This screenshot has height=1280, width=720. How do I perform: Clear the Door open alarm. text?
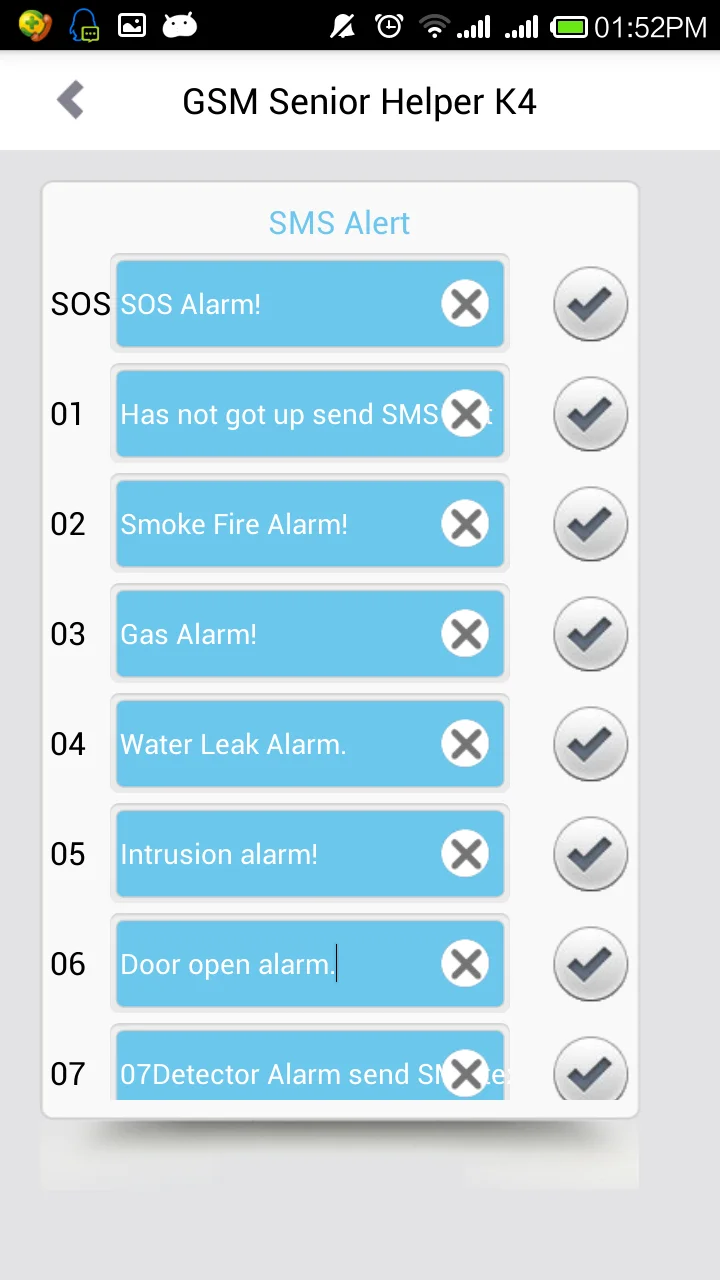pos(465,964)
